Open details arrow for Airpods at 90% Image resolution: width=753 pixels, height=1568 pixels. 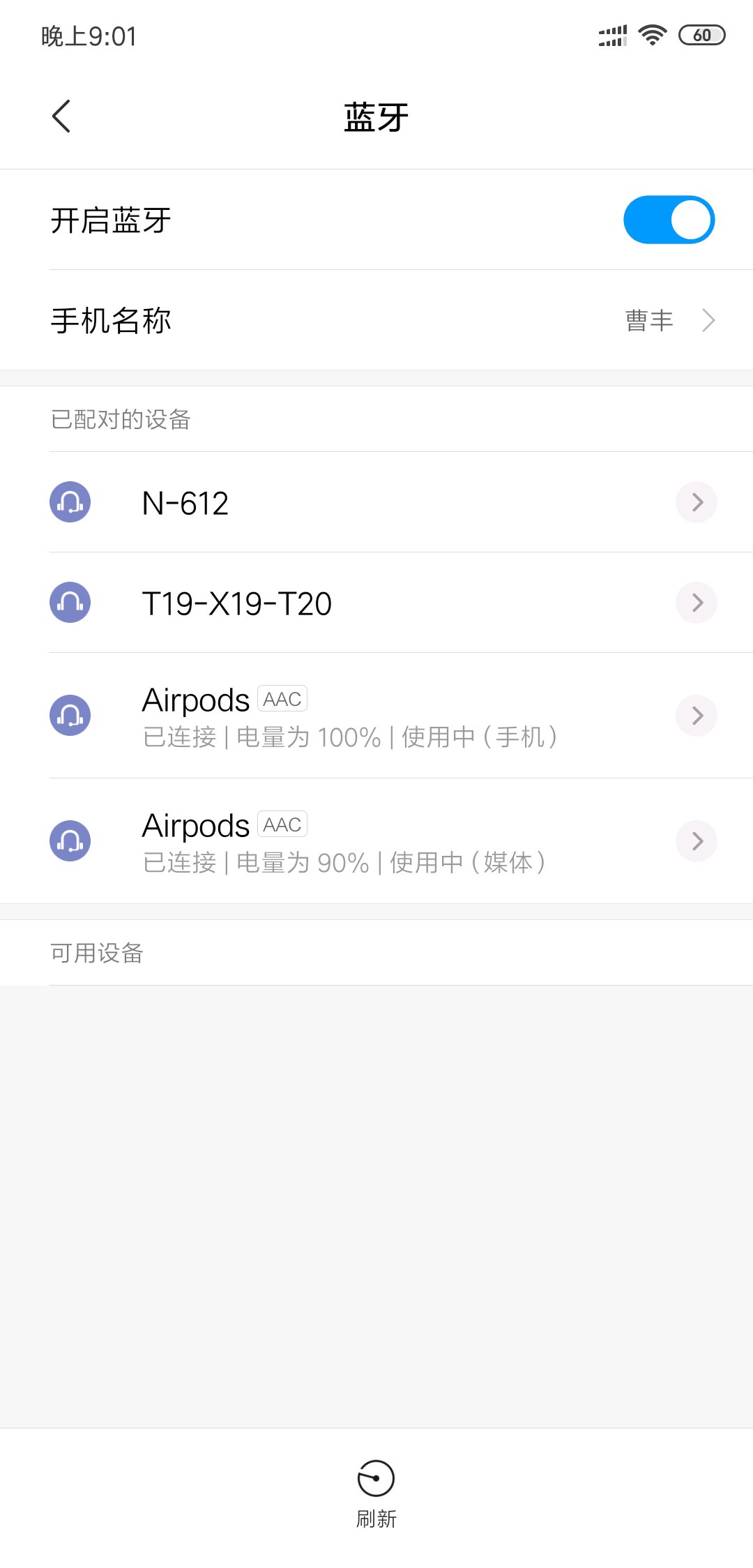click(697, 841)
